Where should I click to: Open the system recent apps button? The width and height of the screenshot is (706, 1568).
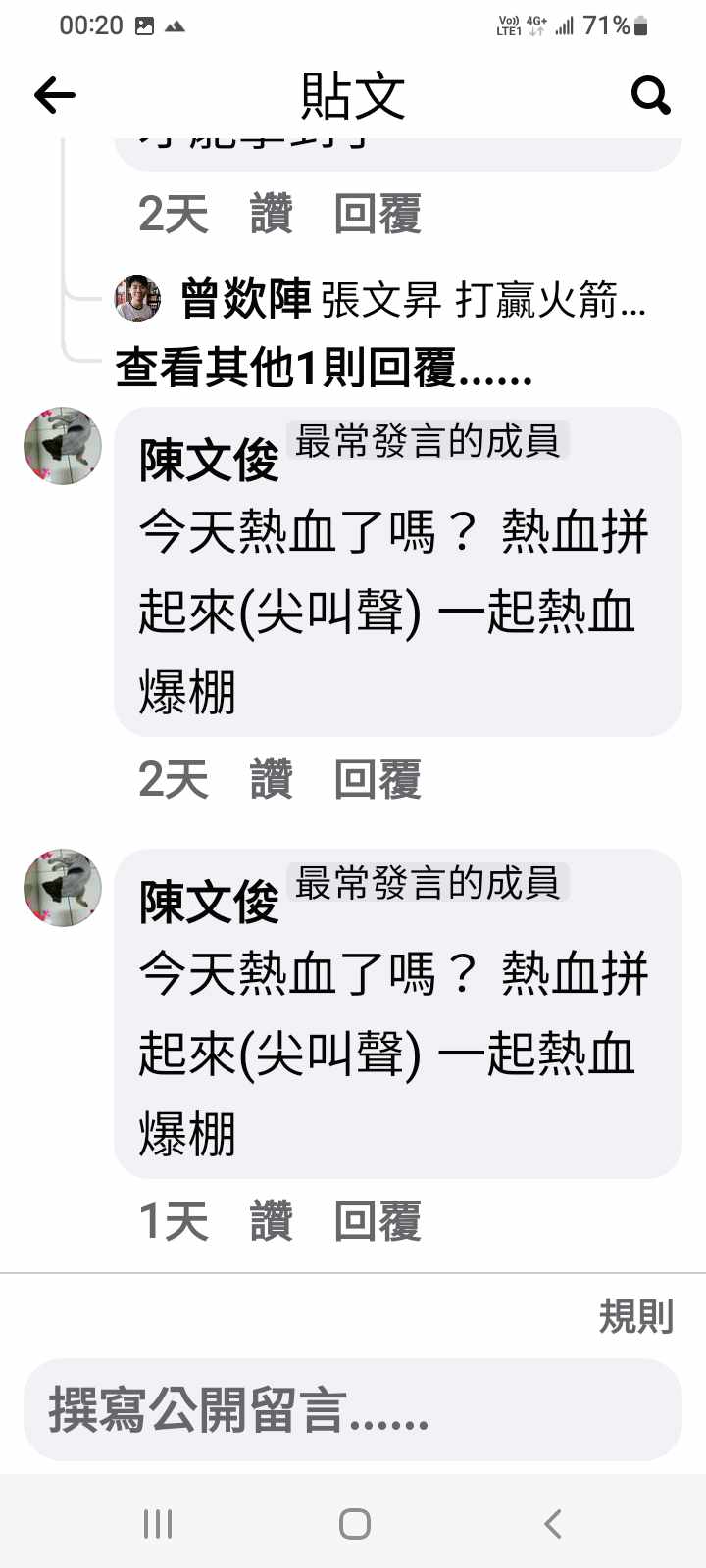[158, 1524]
